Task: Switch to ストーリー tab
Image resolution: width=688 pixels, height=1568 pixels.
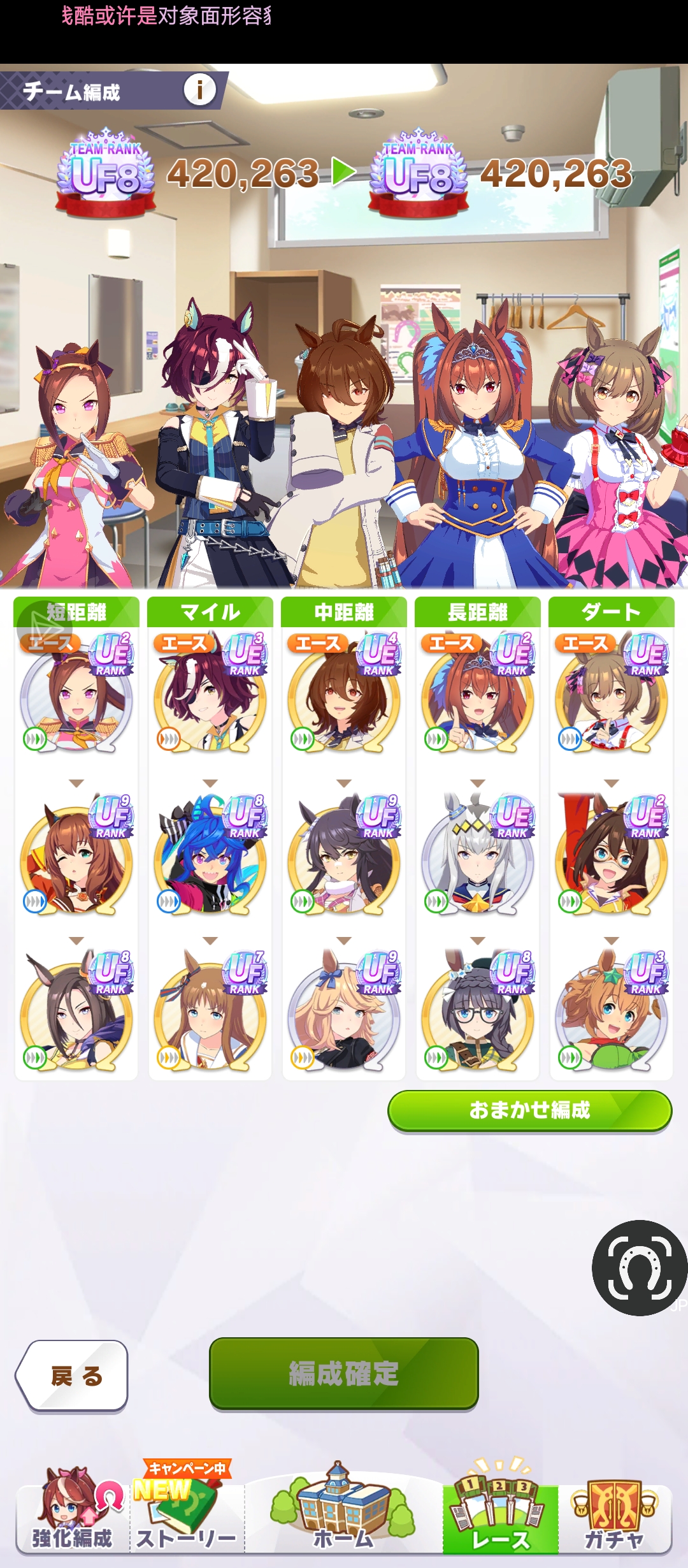Action: (x=187, y=1511)
